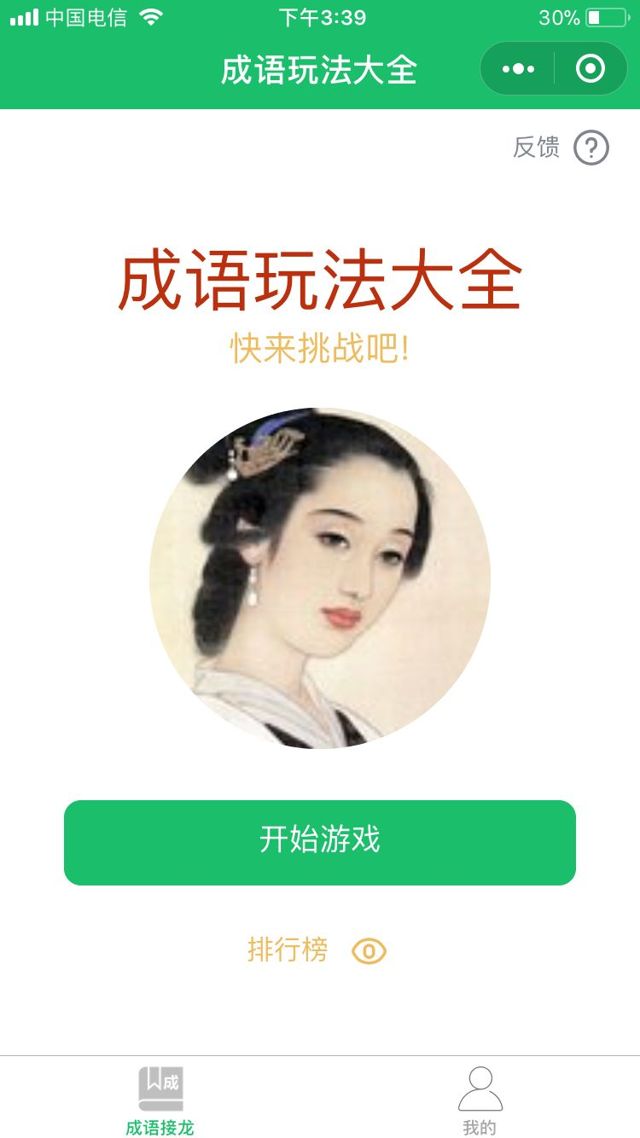Viewport: 640px width, 1138px height.
Task: Close the mini program with the circle button
Action: click(590, 69)
